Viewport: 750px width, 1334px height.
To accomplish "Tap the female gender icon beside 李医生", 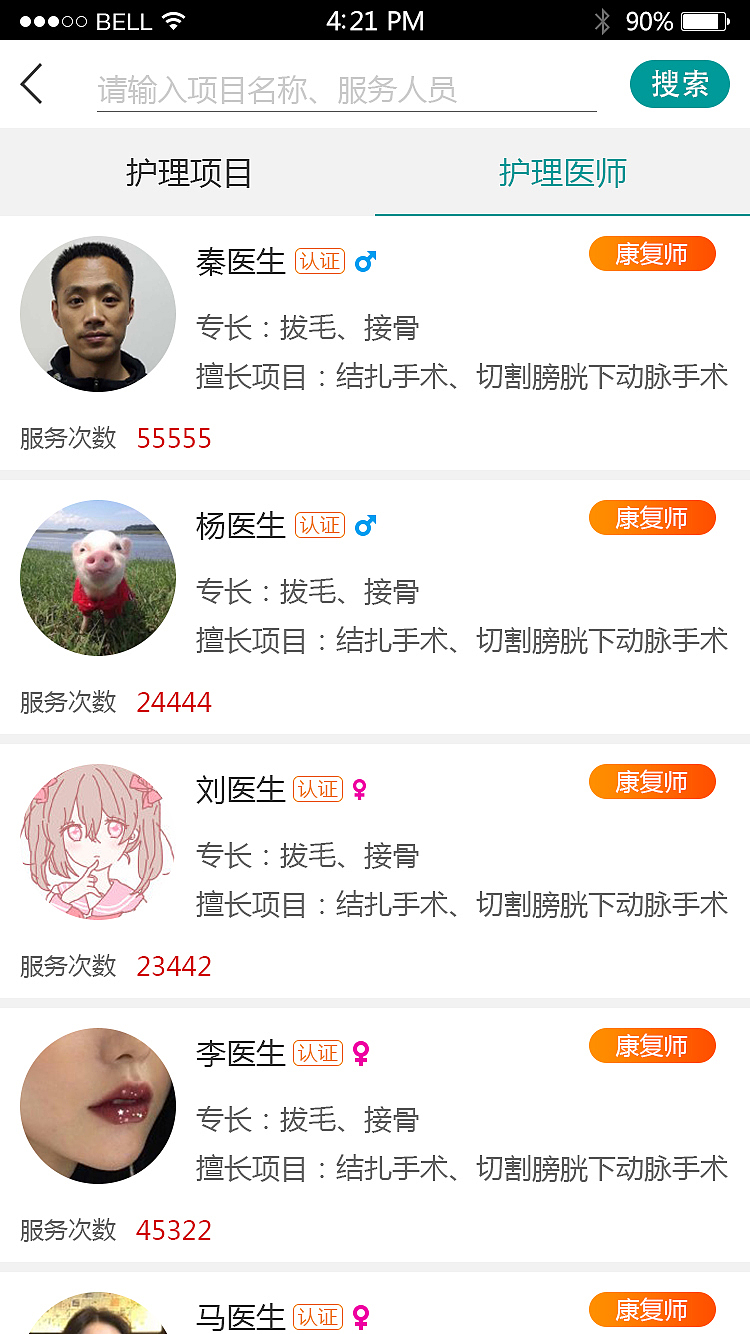I will click(361, 1053).
